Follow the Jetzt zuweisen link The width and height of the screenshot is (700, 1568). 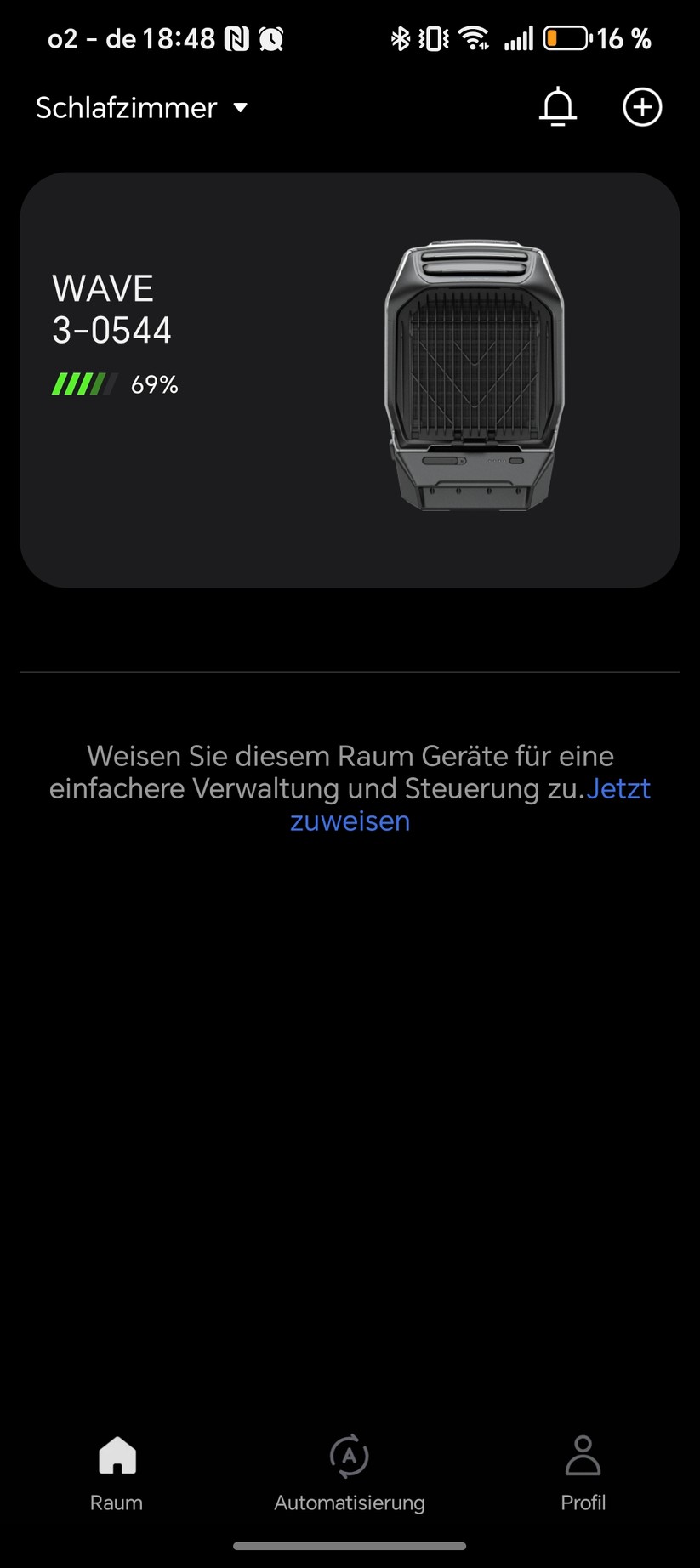point(350,821)
